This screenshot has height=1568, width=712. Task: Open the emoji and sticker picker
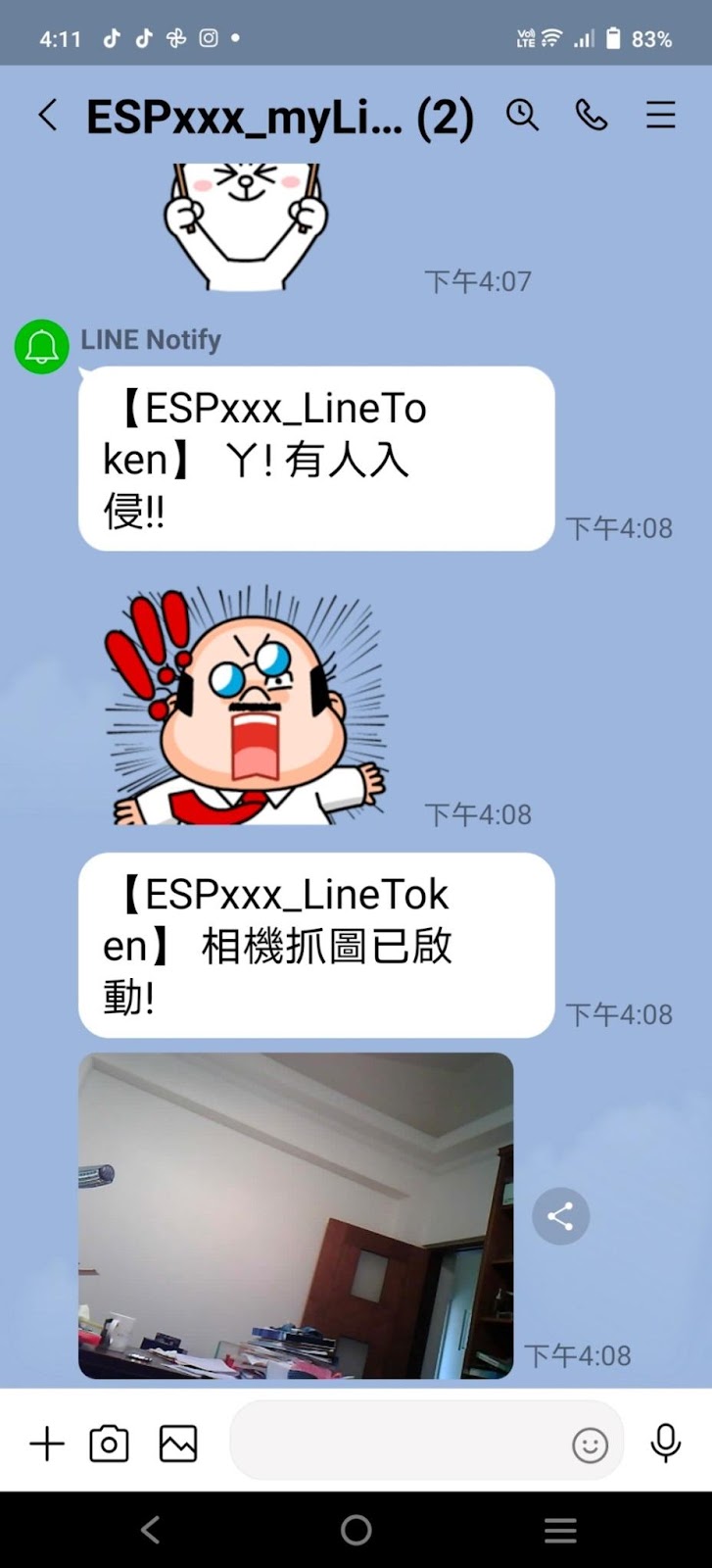(590, 1445)
